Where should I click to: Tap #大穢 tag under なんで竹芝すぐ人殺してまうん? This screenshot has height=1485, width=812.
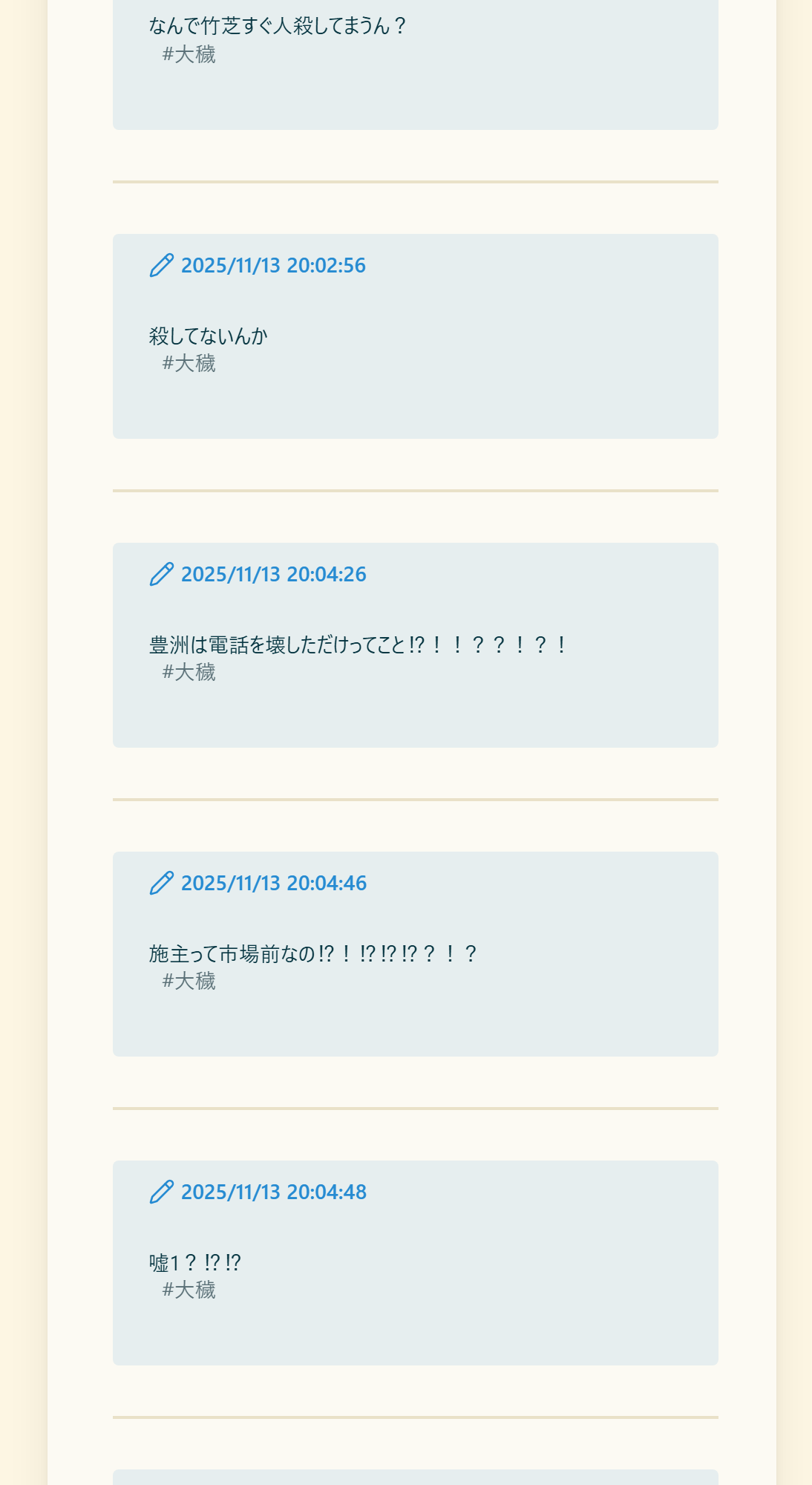(189, 55)
